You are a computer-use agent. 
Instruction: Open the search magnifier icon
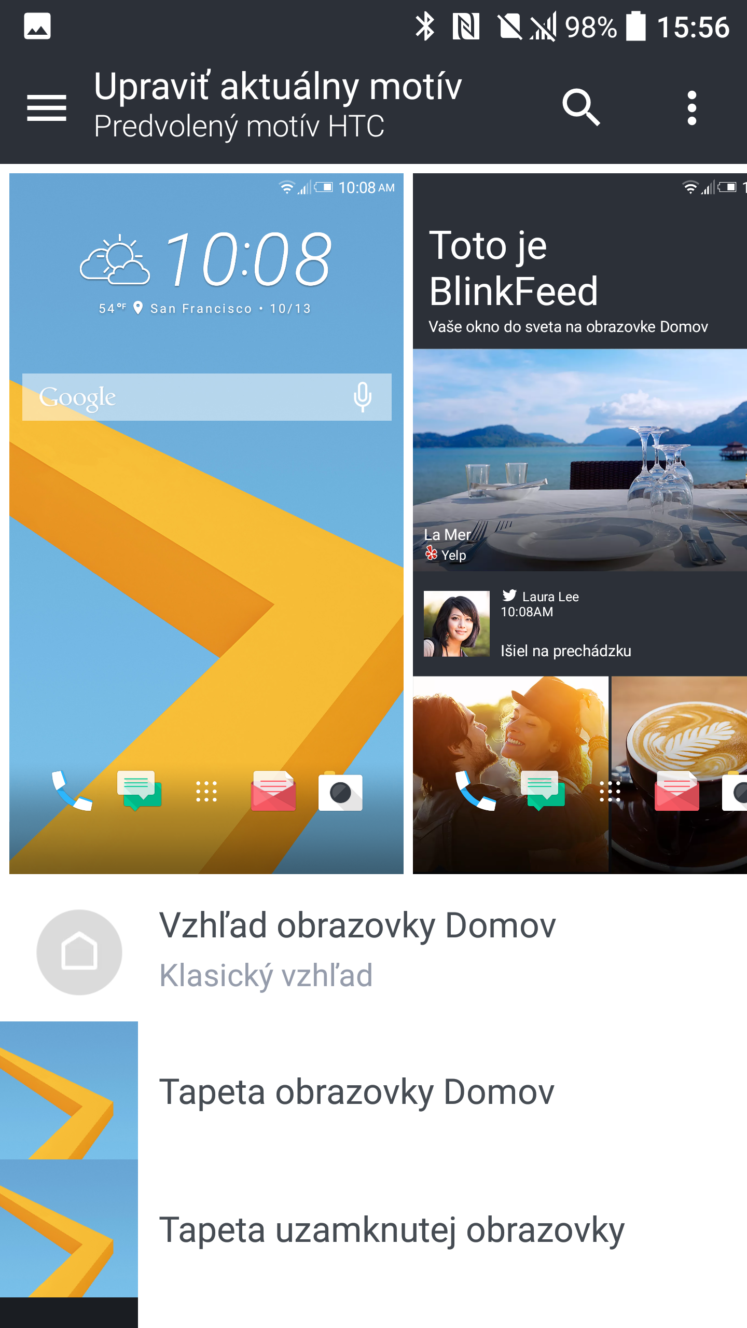pyautogui.click(x=581, y=107)
